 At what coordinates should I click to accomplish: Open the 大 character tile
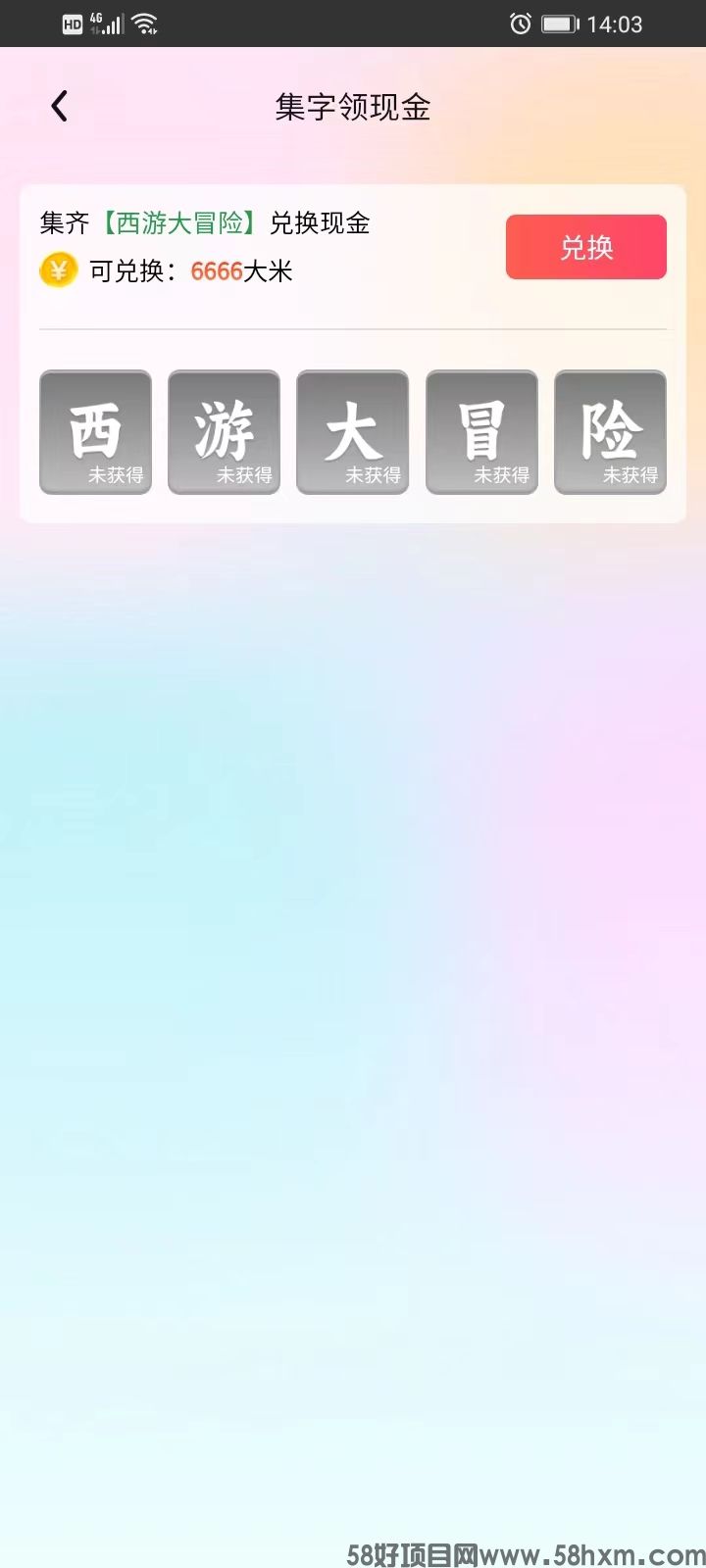coord(352,432)
